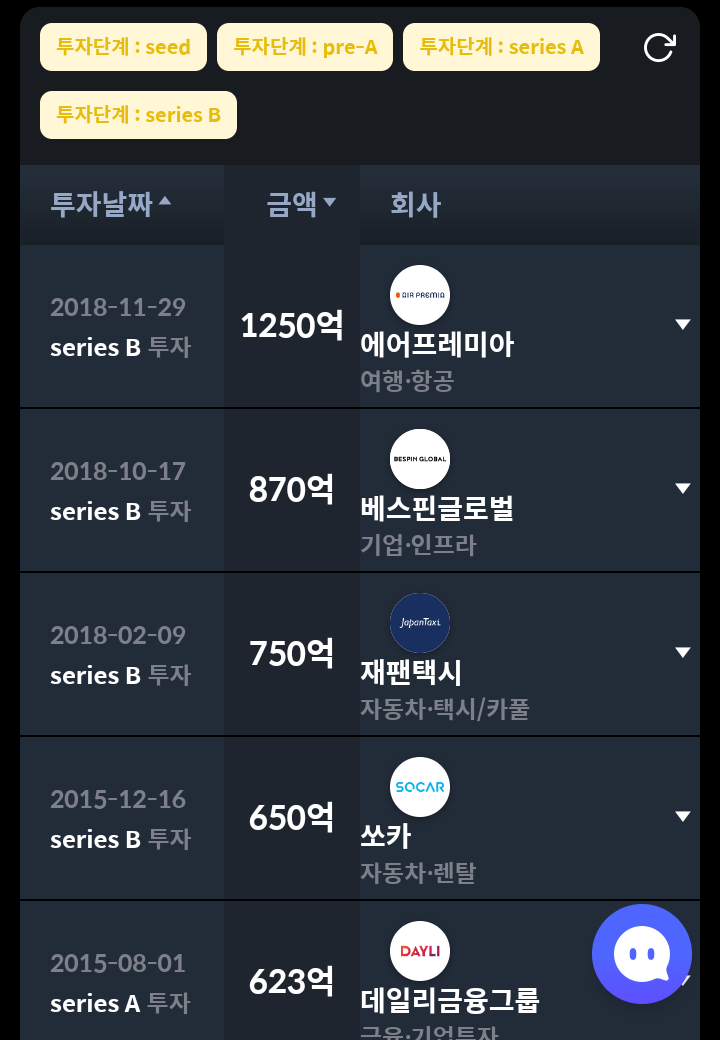Expand the 베스핀글로벌 investment row
The image size is (720, 1040).
tap(683, 488)
